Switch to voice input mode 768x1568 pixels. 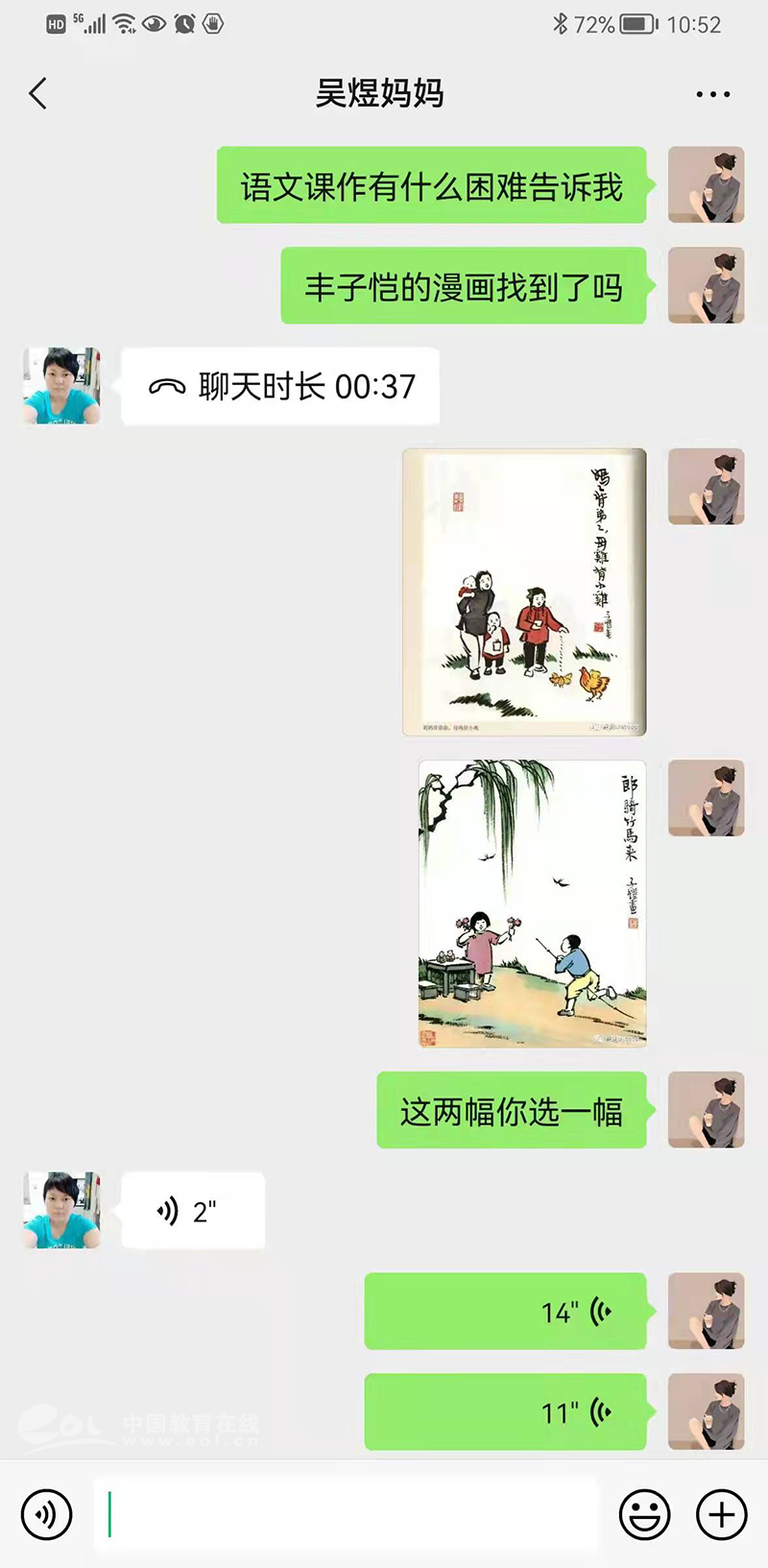click(46, 1515)
